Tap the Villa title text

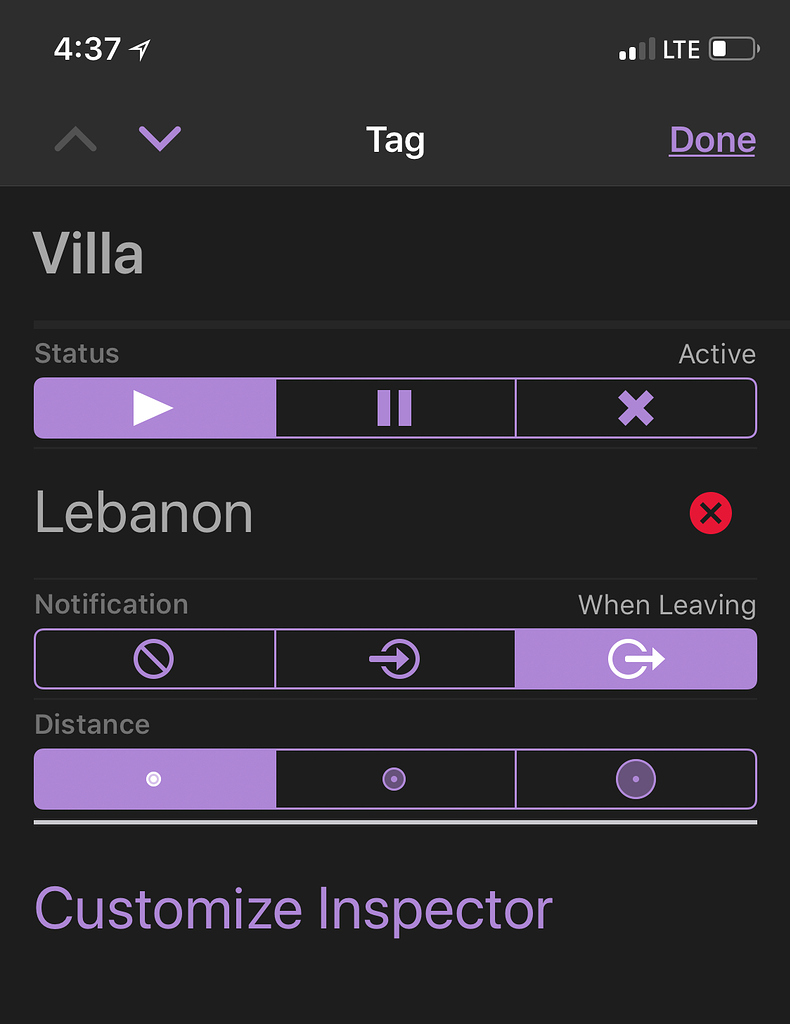click(89, 253)
